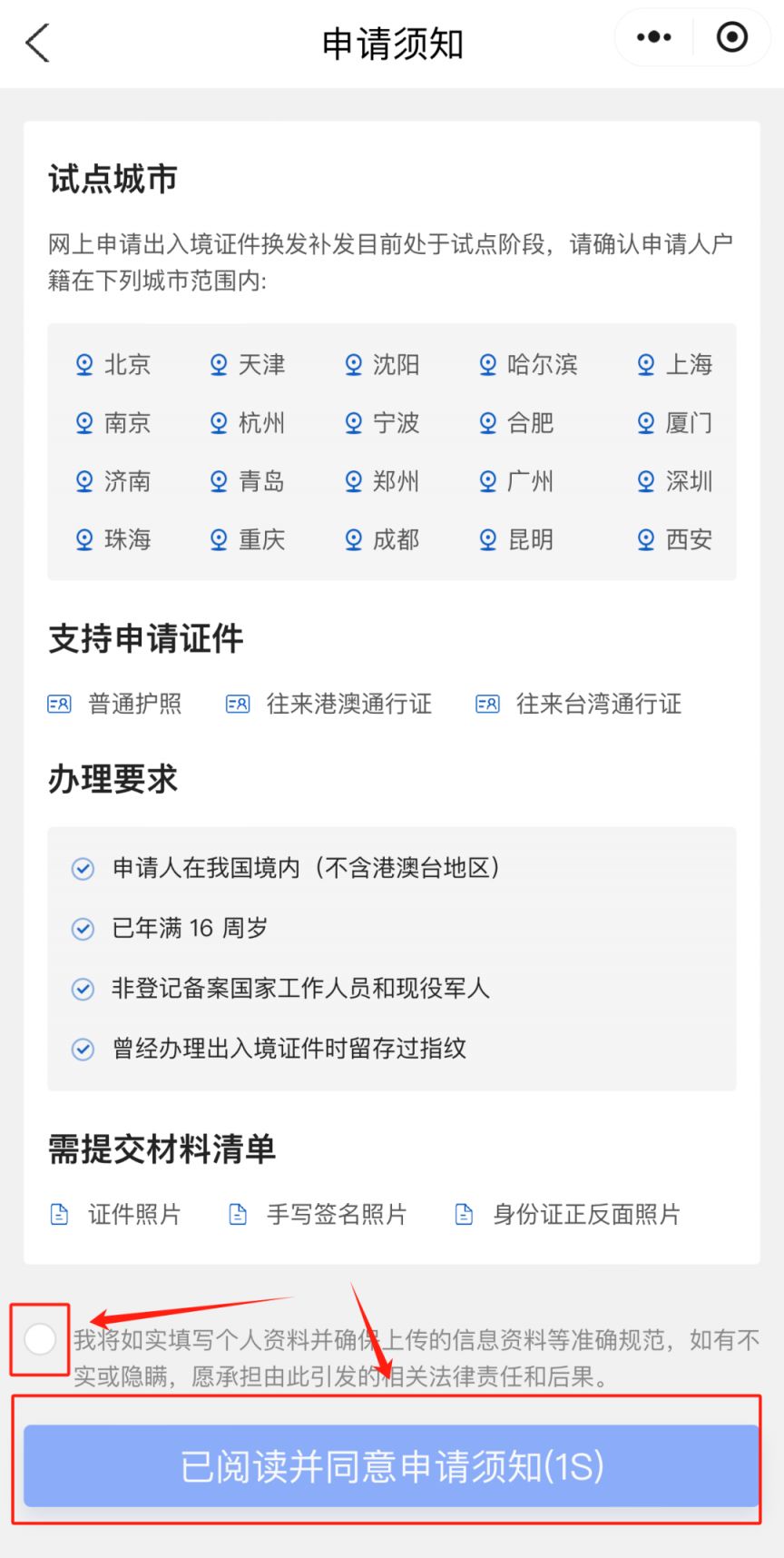
Task: Check the truthful-information agreement circle
Action: (x=40, y=1338)
